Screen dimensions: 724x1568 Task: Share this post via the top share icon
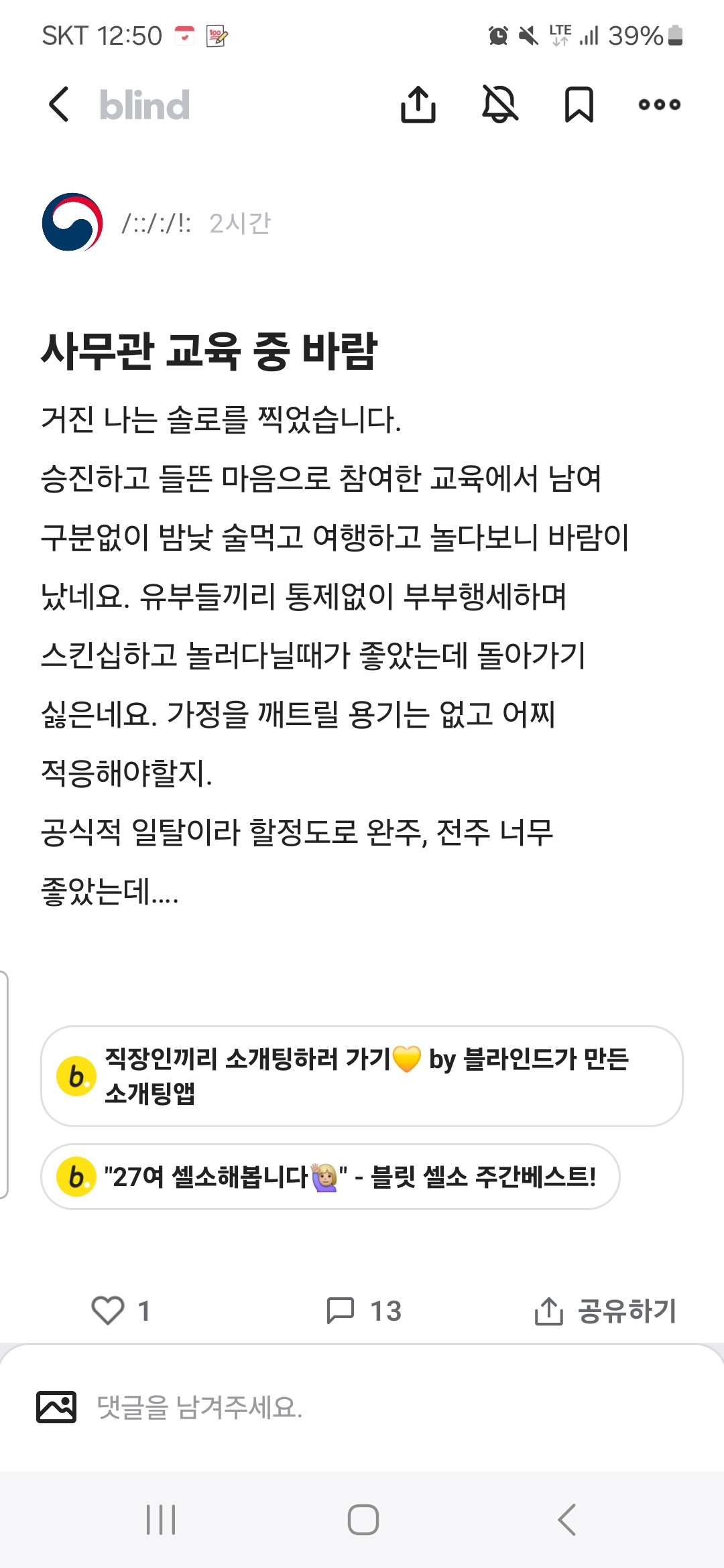point(418,105)
